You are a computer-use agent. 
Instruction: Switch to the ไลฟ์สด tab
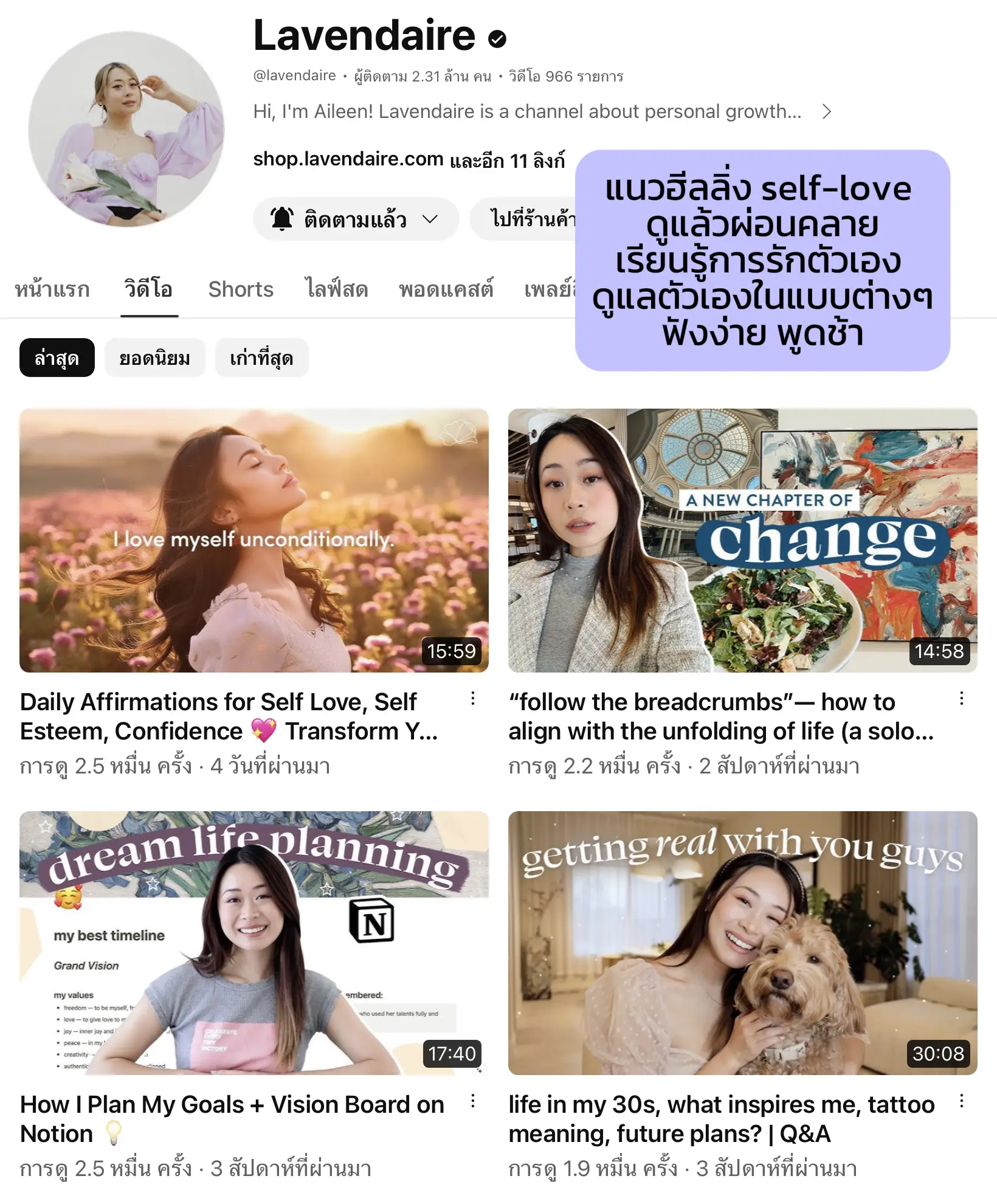point(336,289)
